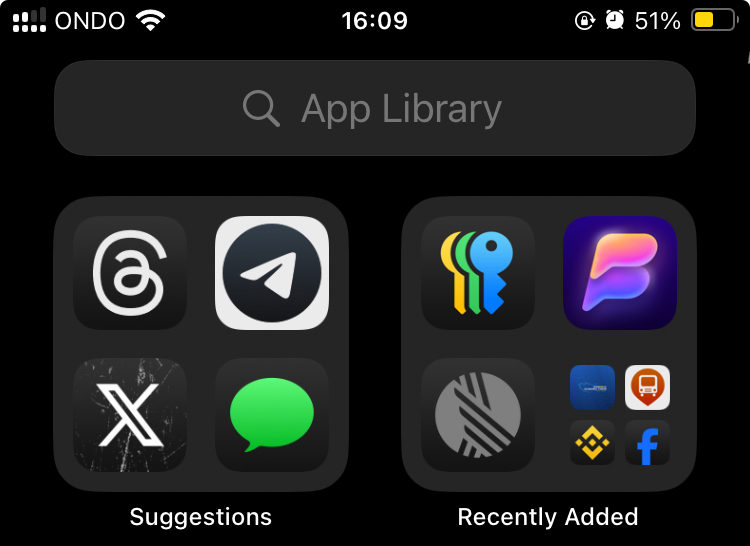Open the Threads app

130,273
